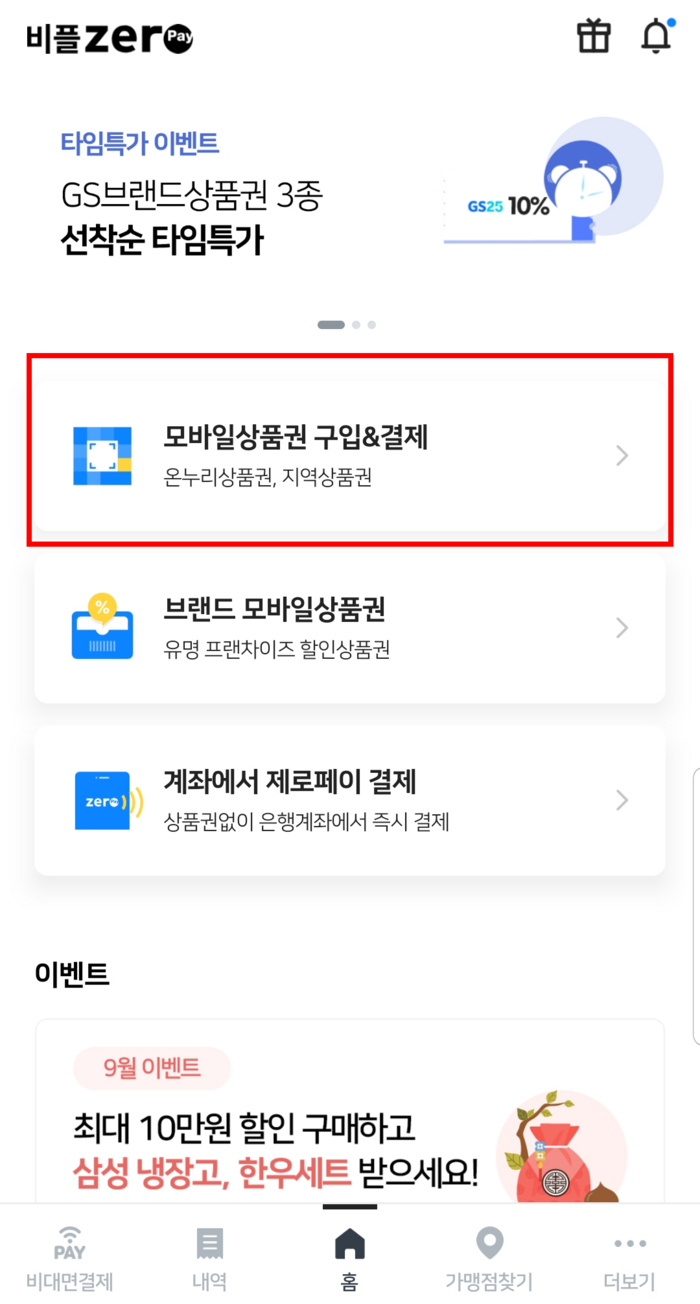Open 모바일상품권 구입&결제
700x1304 pixels.
350,455
